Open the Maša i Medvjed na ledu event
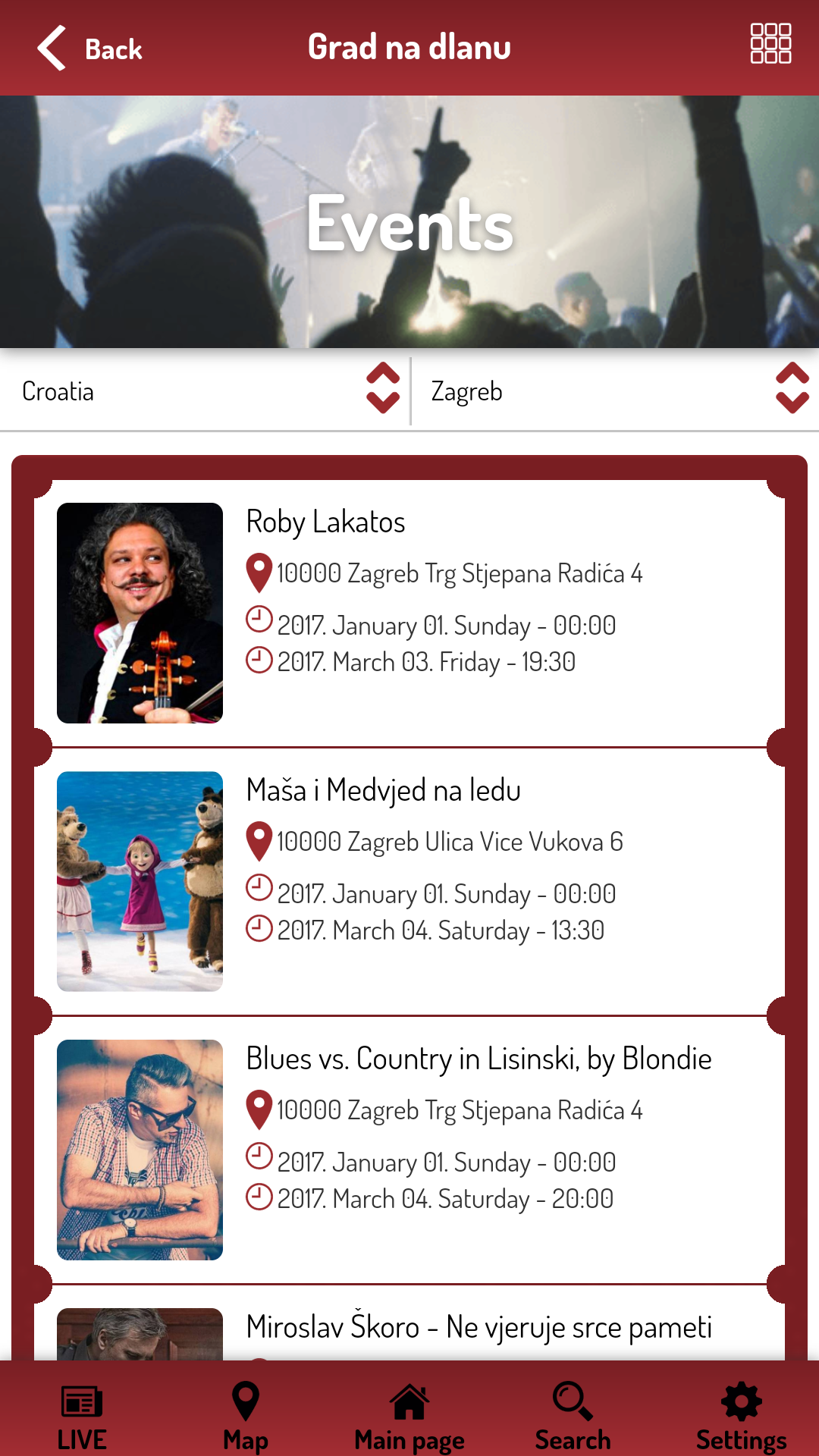 (409, 881)
